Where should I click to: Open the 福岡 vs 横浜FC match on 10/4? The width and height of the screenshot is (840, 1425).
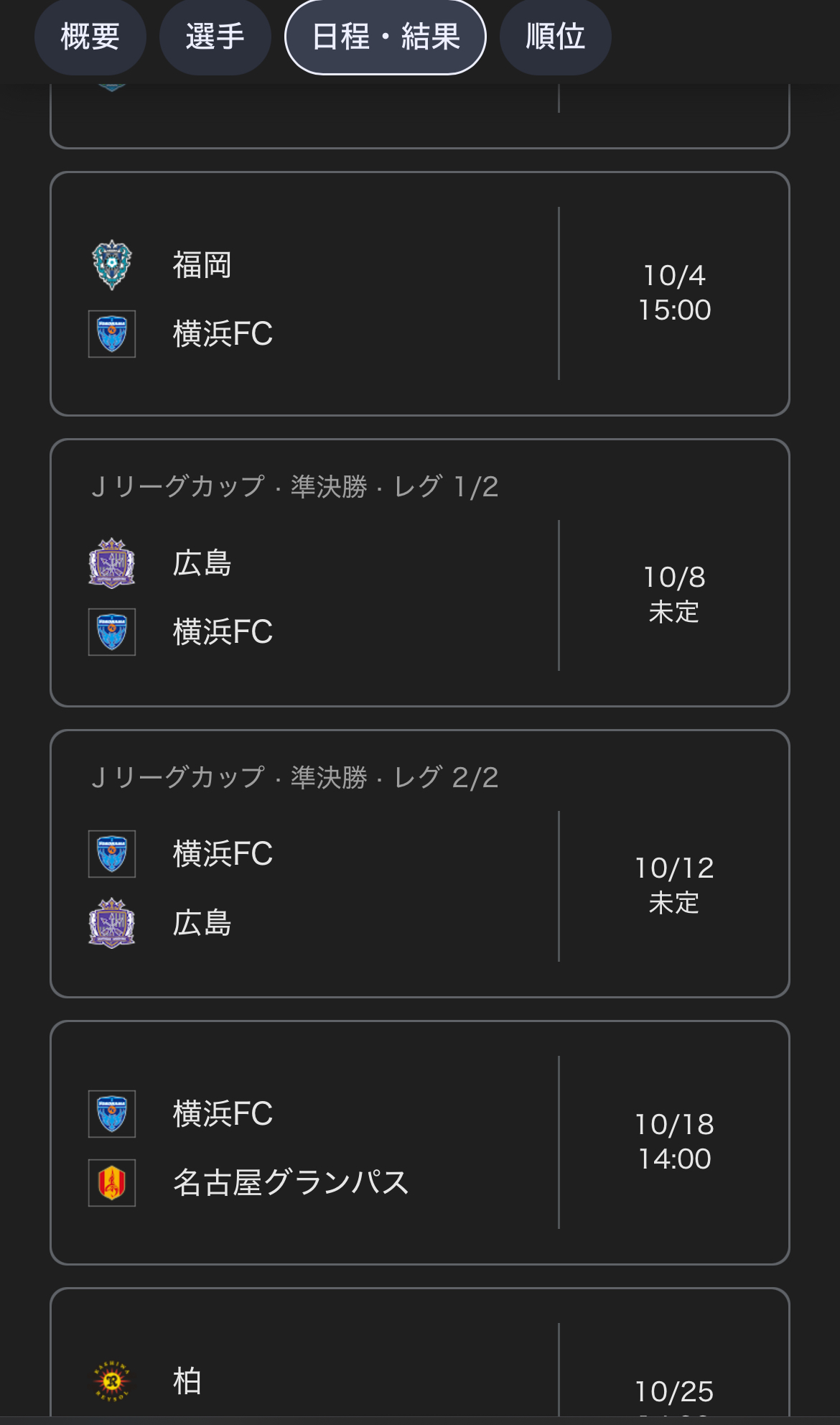(419, 294)
